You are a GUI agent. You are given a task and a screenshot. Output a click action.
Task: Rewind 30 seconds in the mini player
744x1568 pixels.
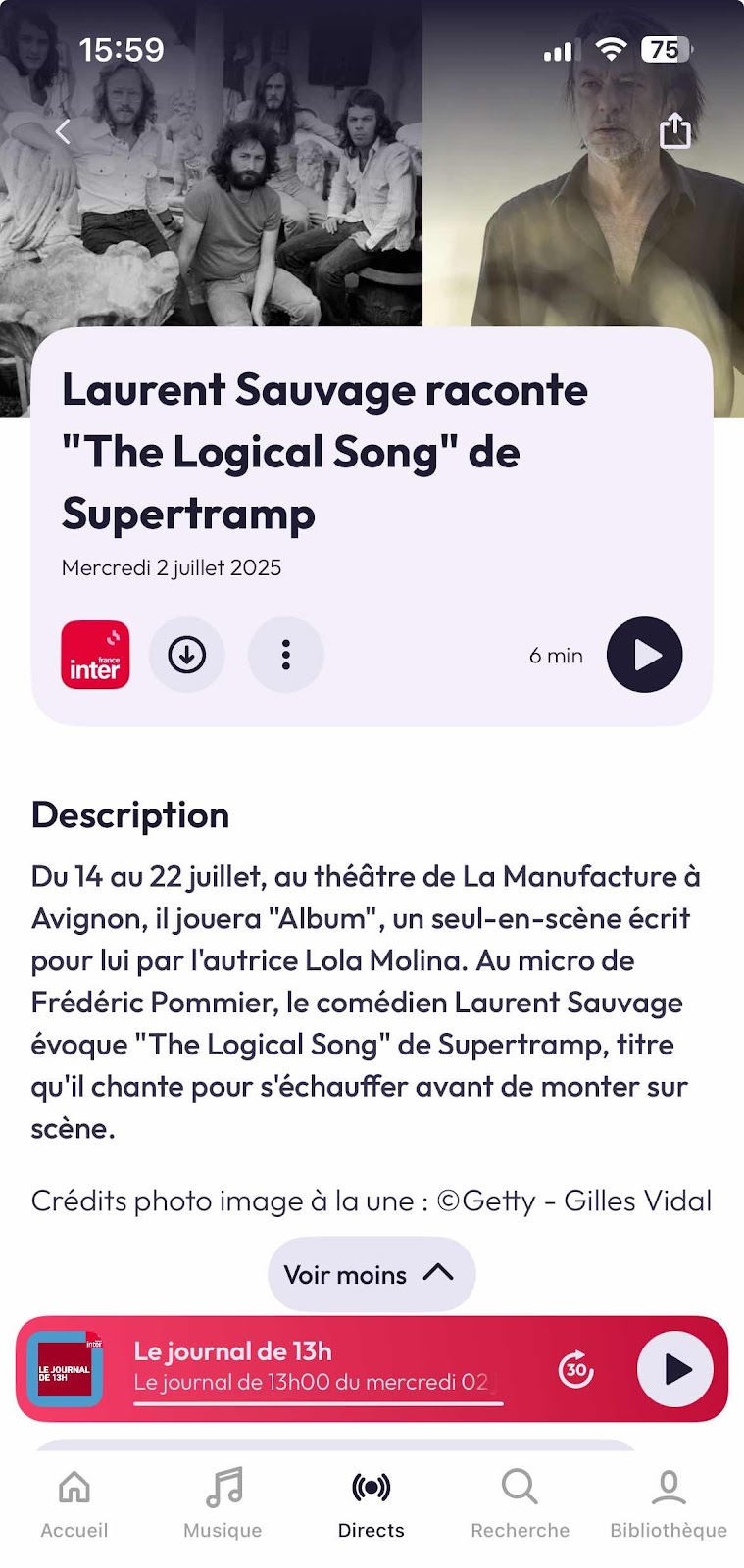coord(576,1369)
